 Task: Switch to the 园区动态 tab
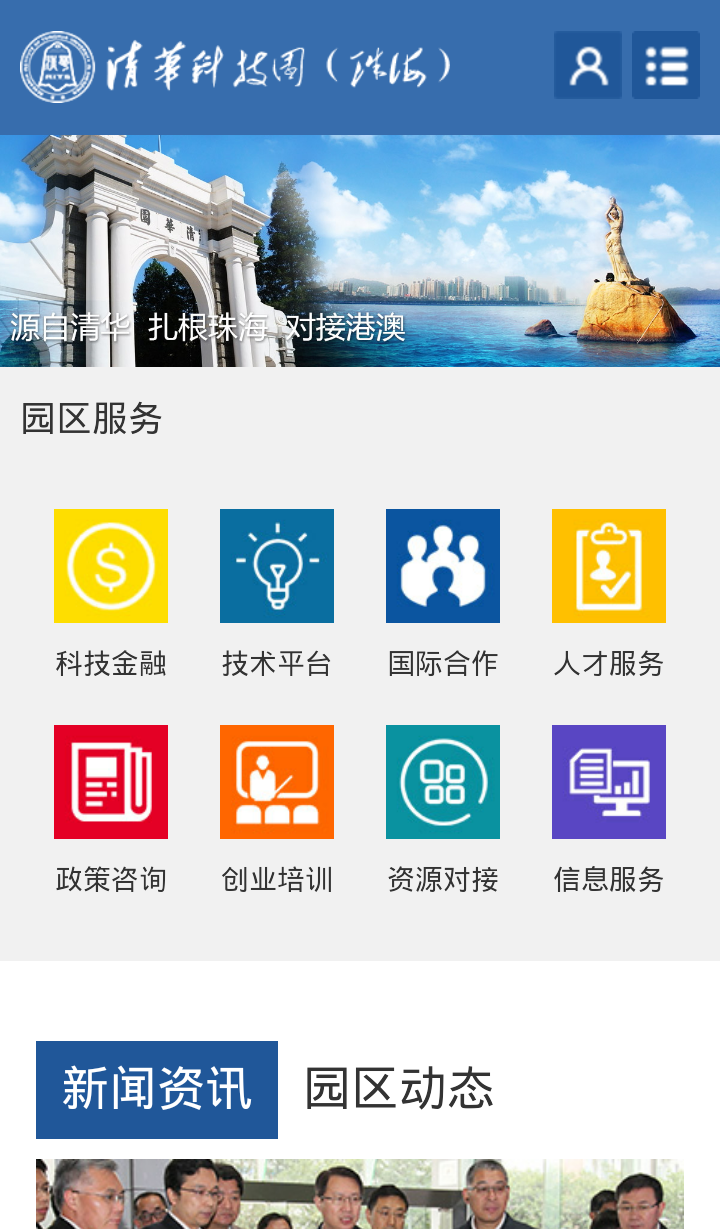coord(399,1089)
